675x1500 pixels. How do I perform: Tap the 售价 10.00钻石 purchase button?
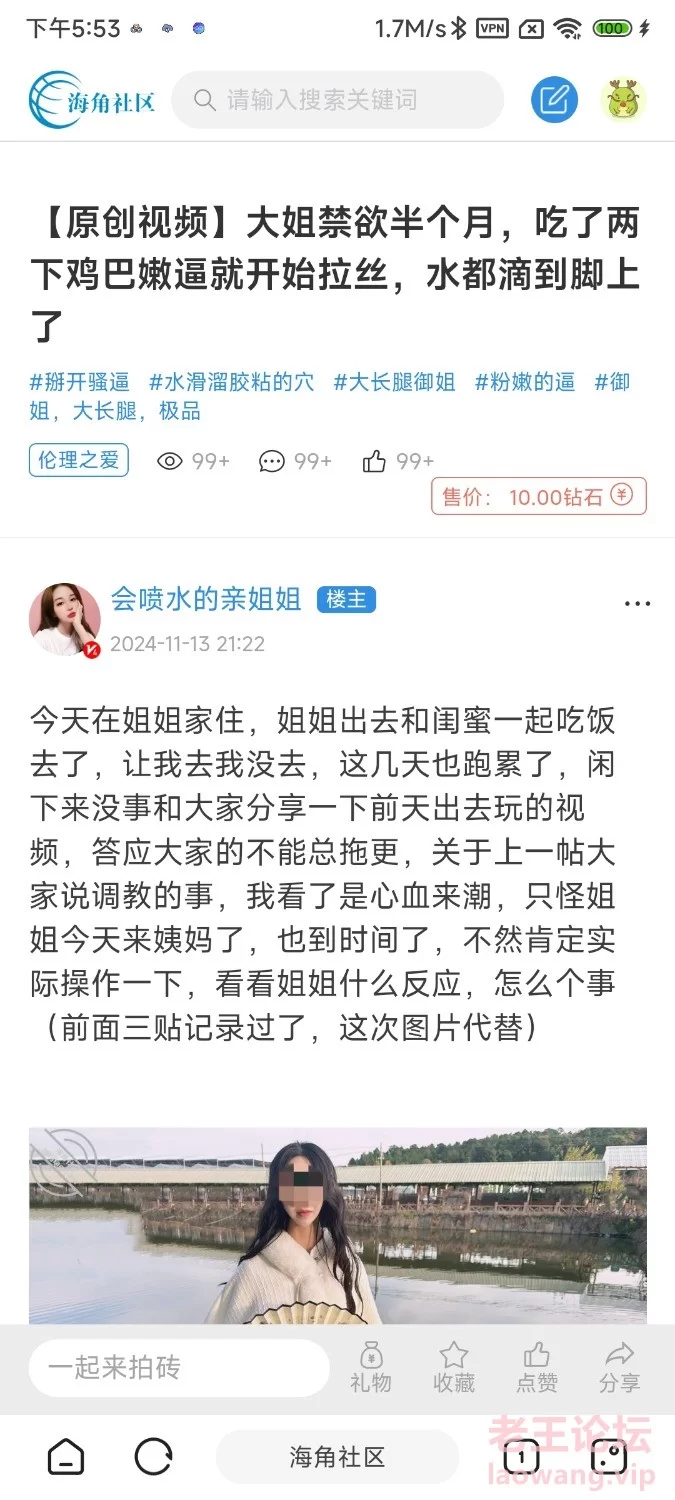538,496
